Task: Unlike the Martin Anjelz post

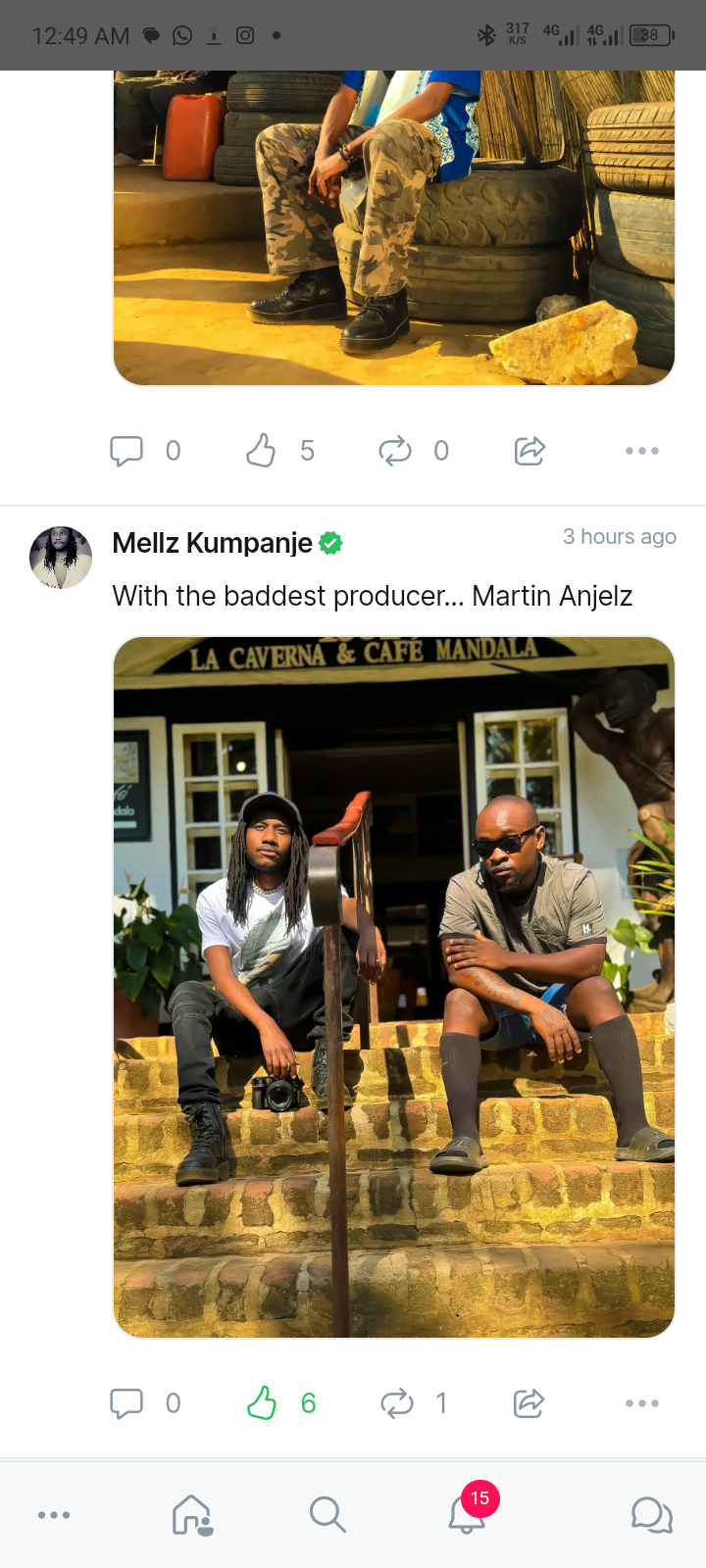Action: (262, 1403)
